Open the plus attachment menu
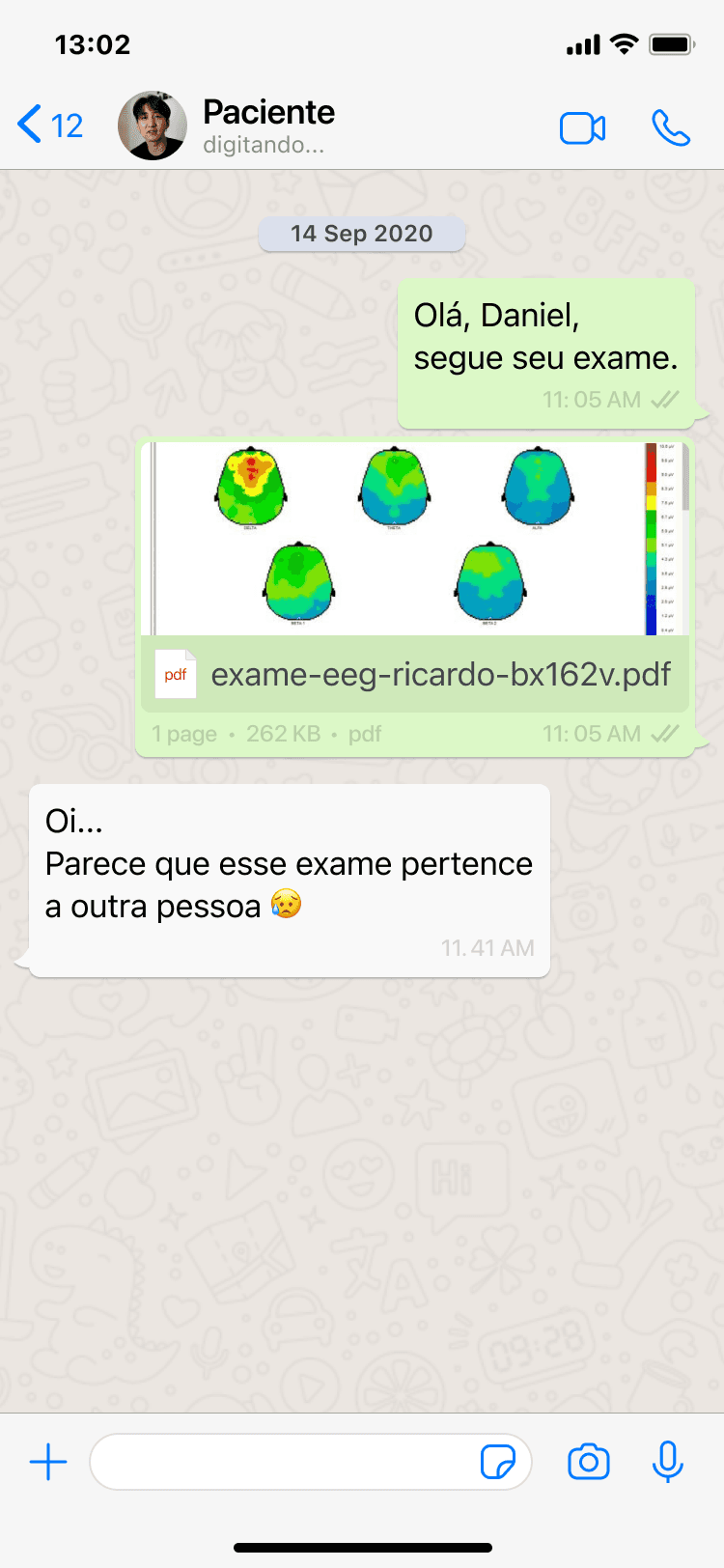 tap(48, 1463)
